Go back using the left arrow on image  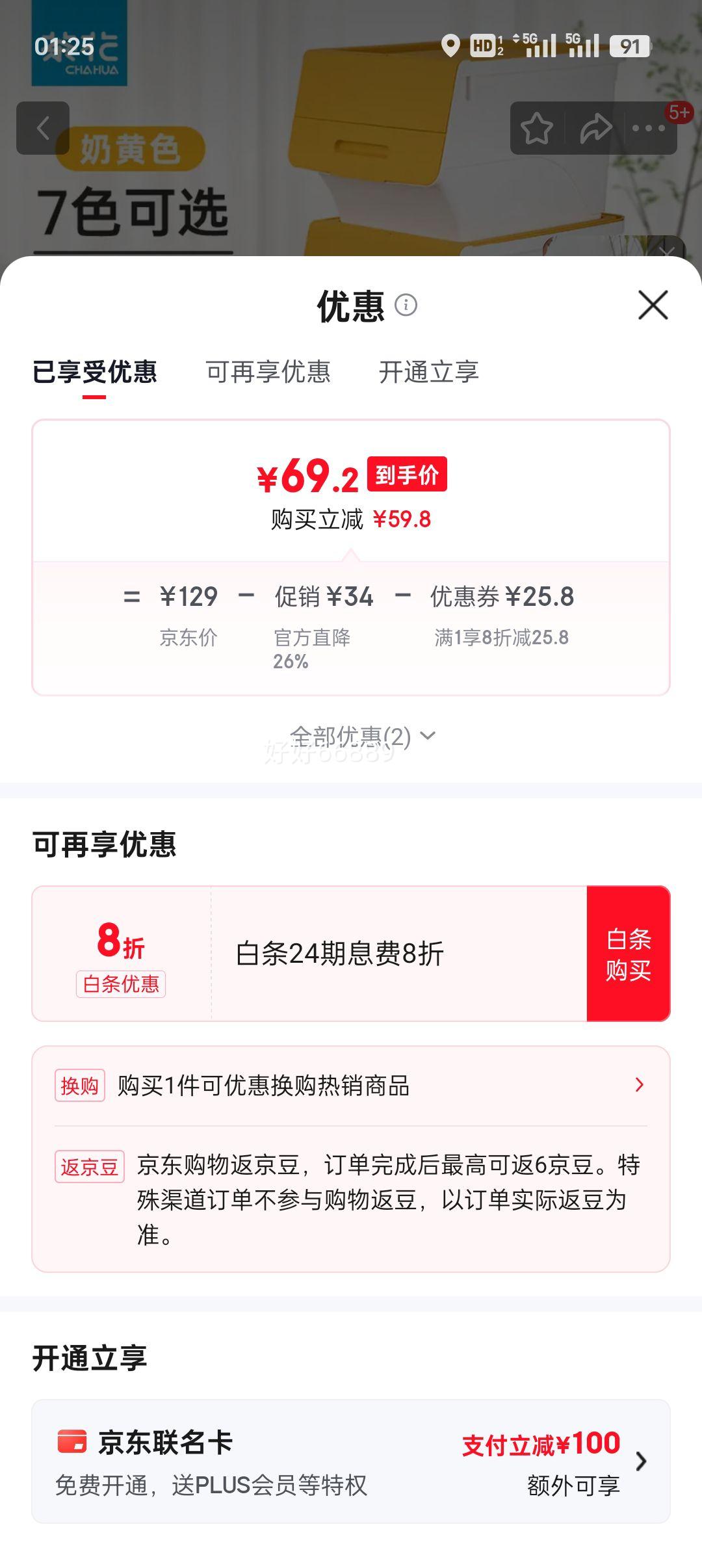(43, 127)
